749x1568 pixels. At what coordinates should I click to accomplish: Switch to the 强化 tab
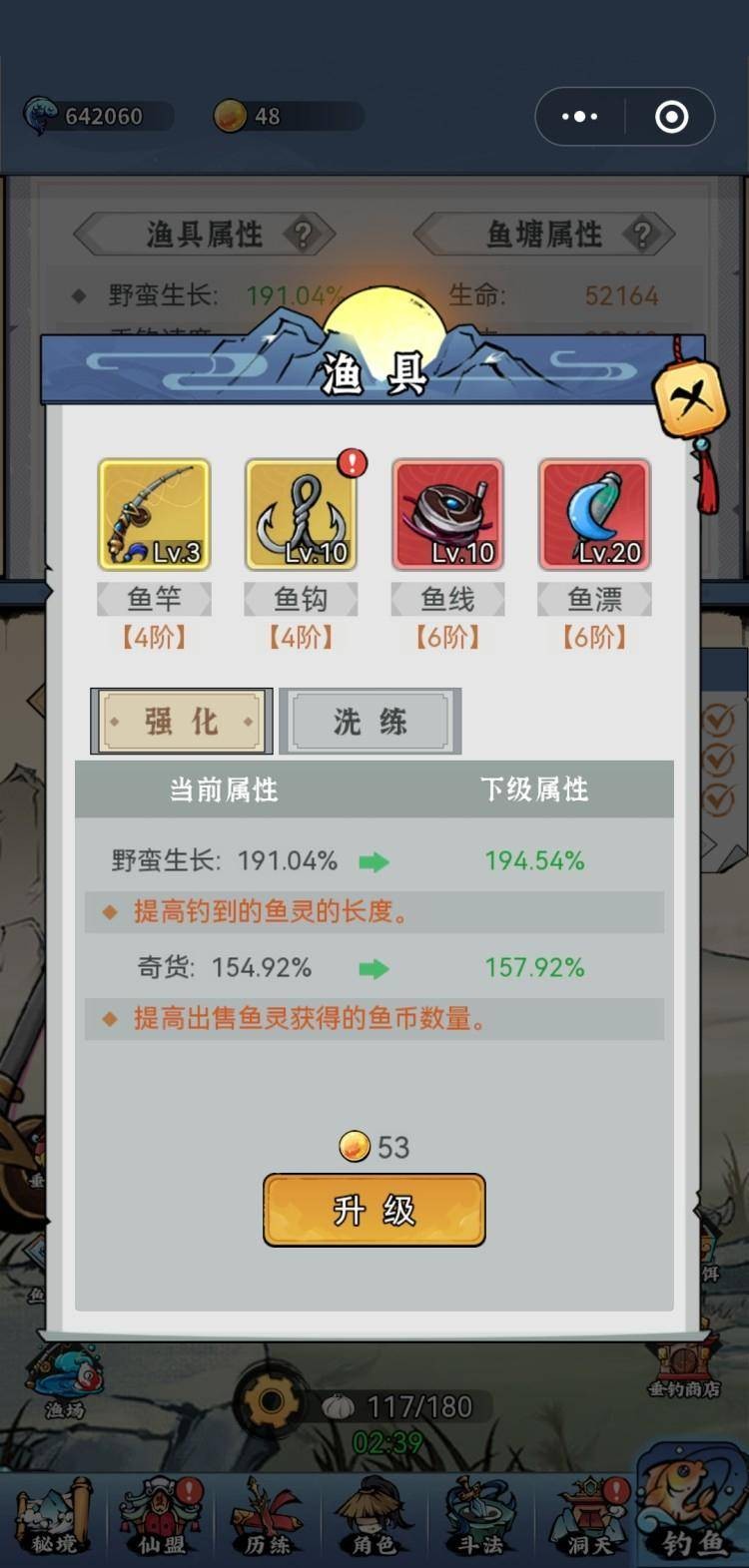[181, 721]
